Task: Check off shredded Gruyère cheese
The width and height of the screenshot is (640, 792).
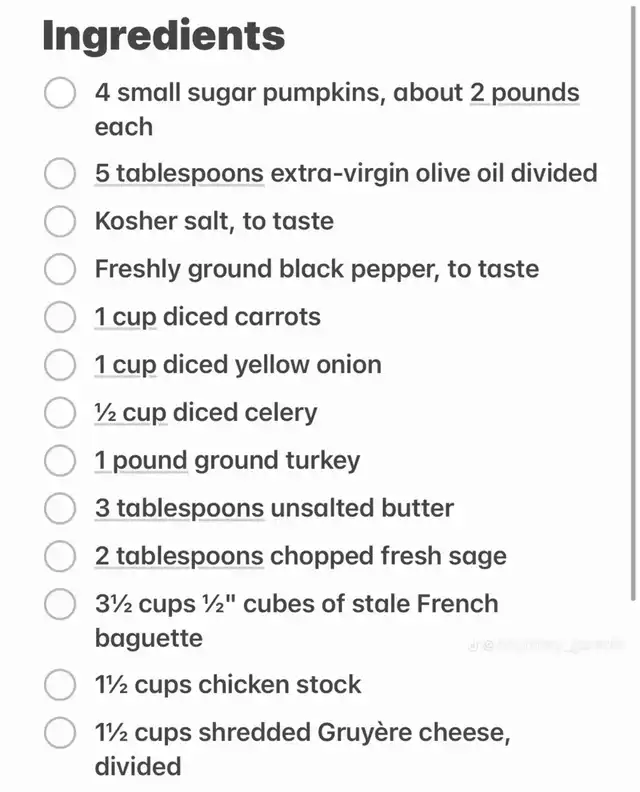Action: (60, 732)
